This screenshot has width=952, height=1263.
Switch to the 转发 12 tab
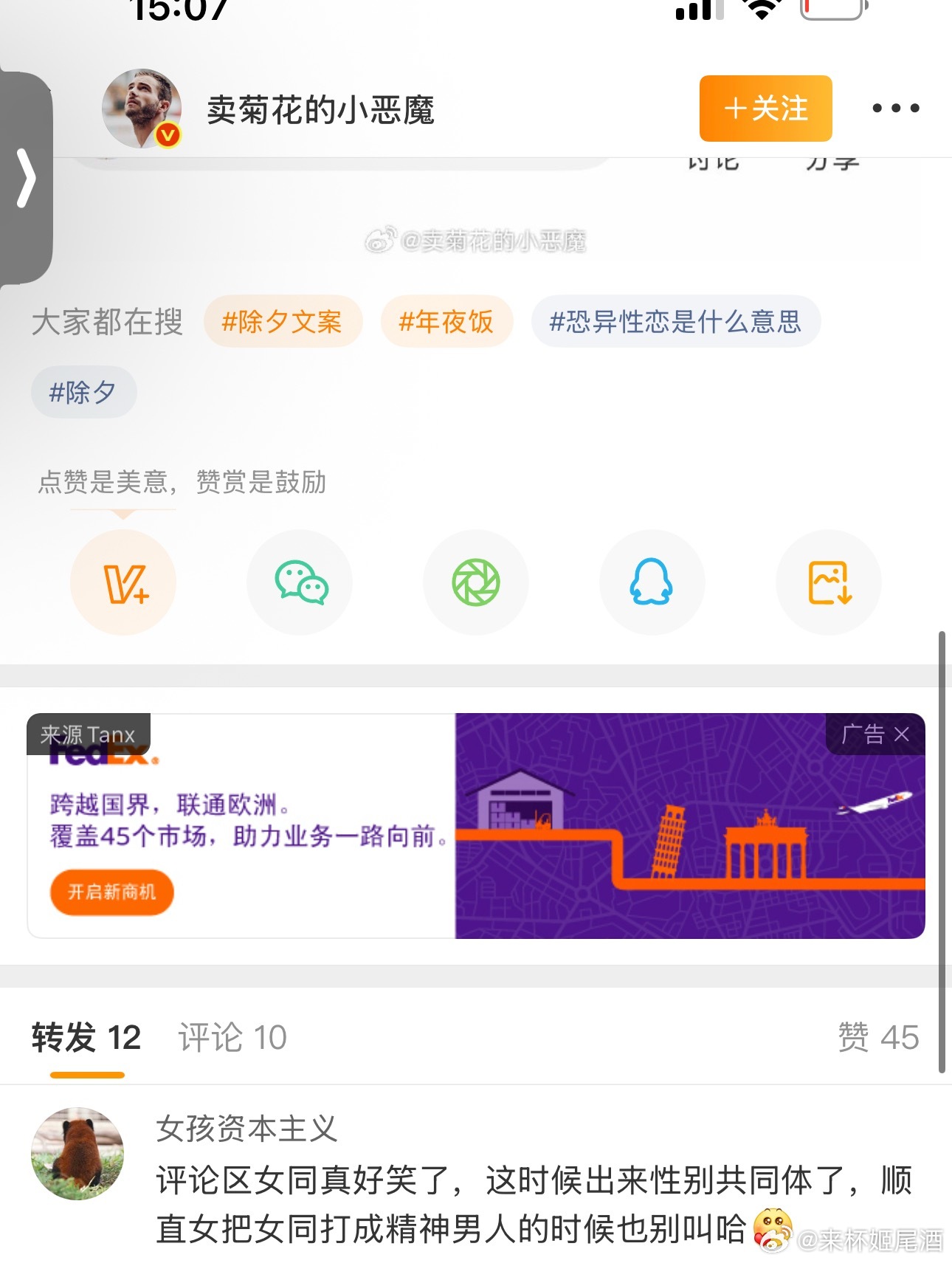86,1037
